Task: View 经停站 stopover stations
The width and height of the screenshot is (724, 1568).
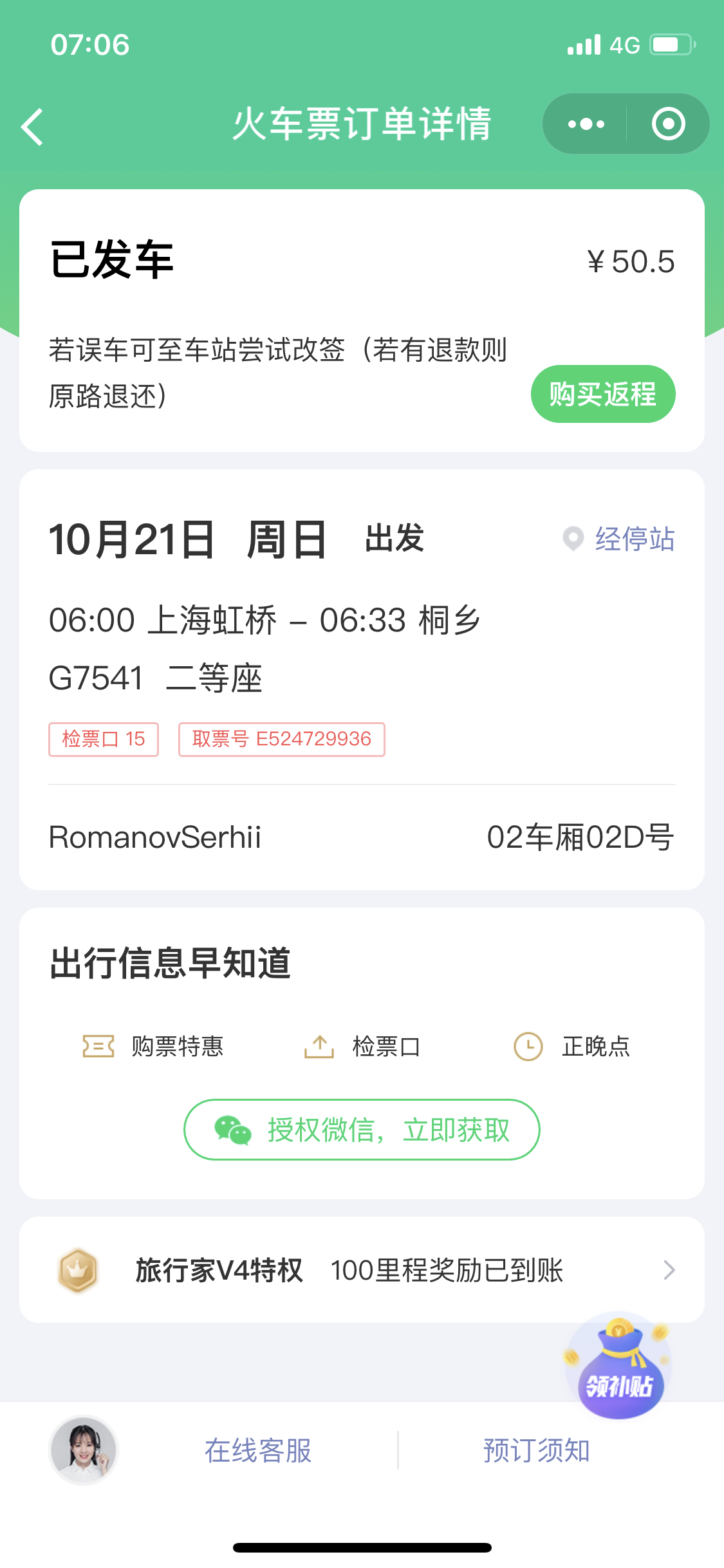Action: coord(618,539)
